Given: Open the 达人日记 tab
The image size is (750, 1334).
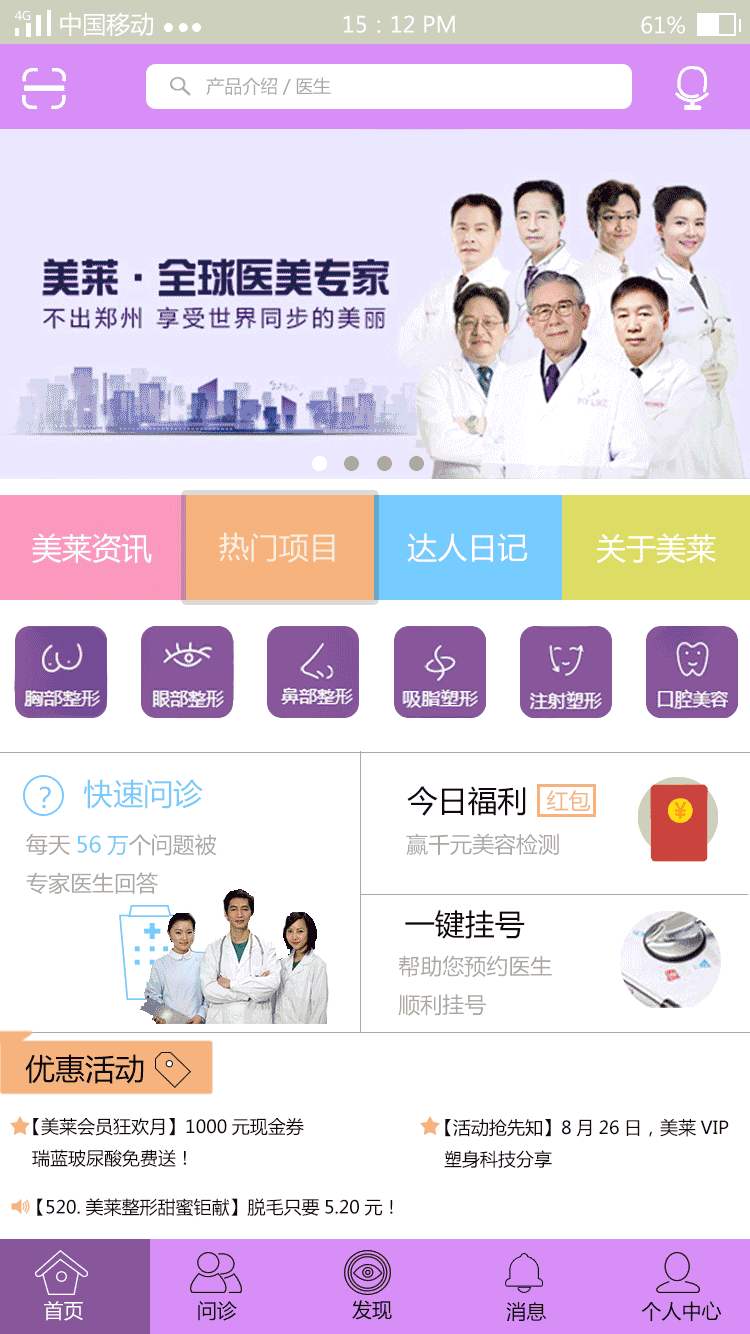Looking at the screenshot, I should coord(469,548).
